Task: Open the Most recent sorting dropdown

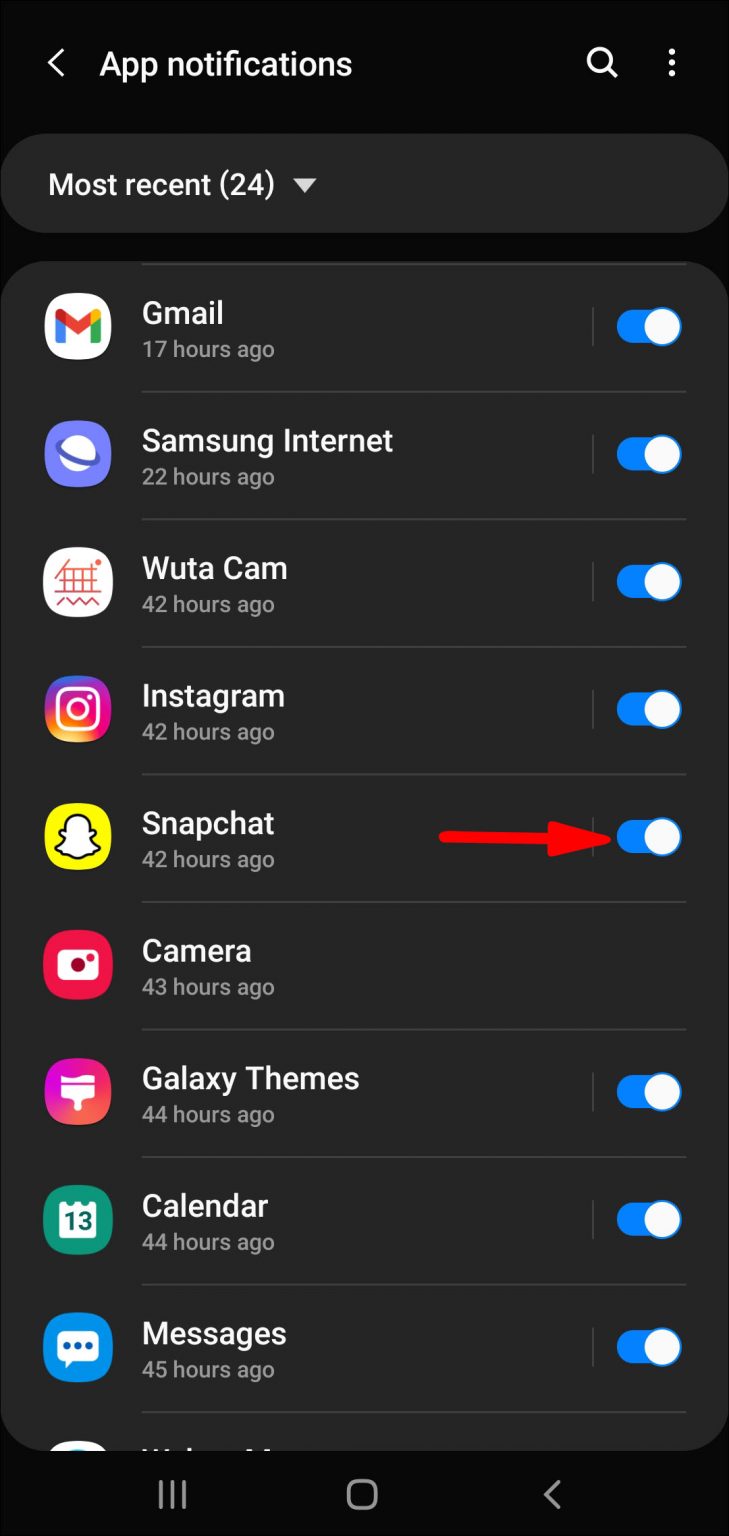Action: pyautogui.click(x=160, y=184)
